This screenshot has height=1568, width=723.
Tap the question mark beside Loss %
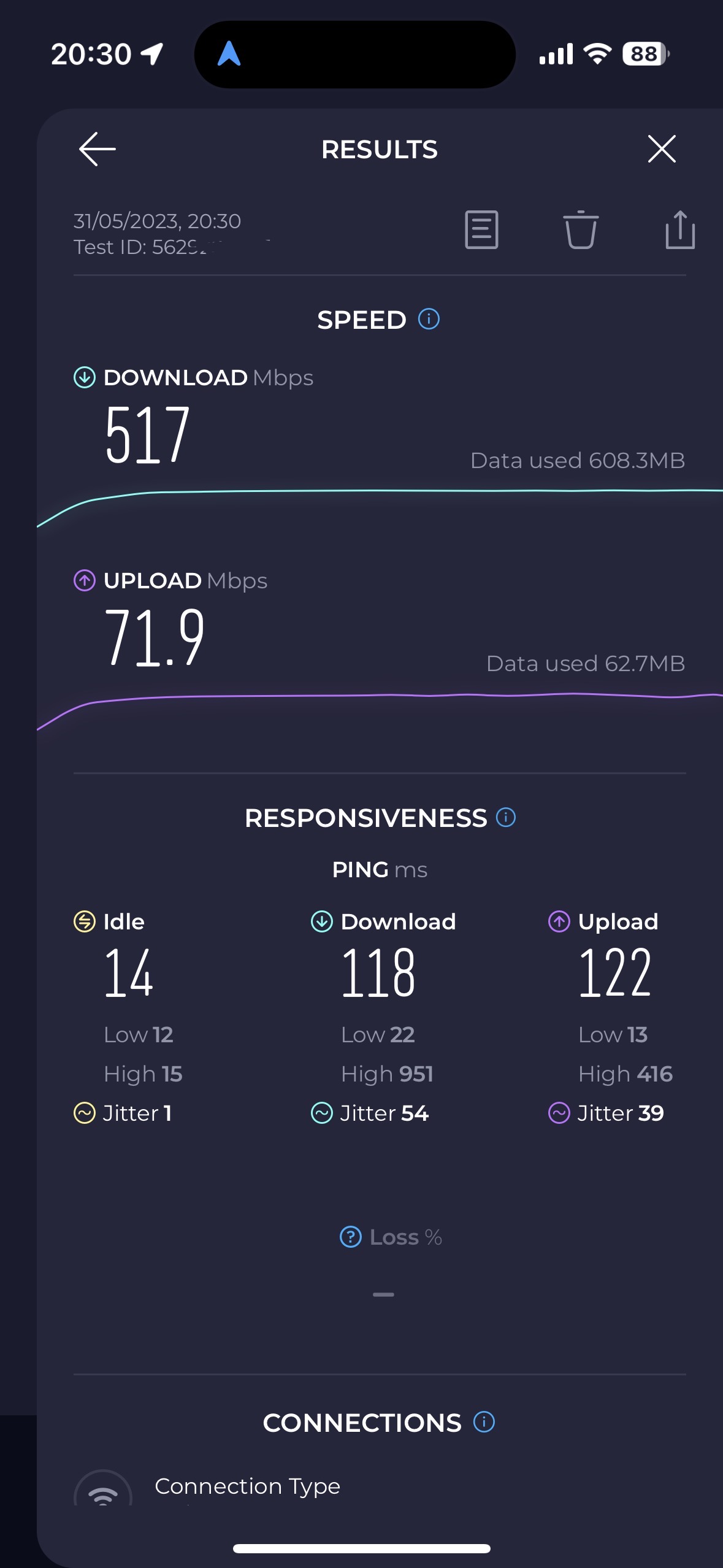(351, 1237)
